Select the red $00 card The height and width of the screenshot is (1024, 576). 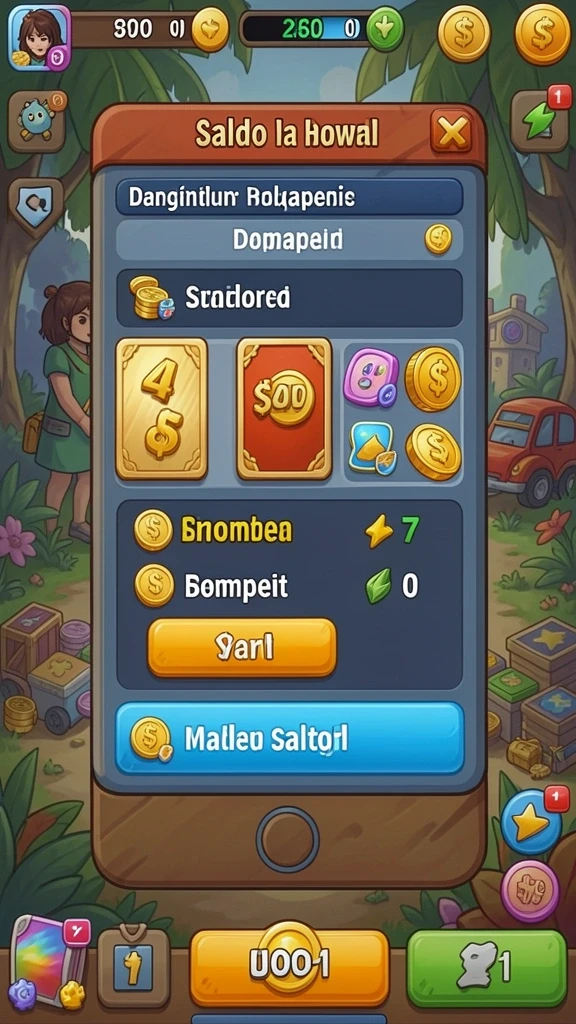pos(284,409)
